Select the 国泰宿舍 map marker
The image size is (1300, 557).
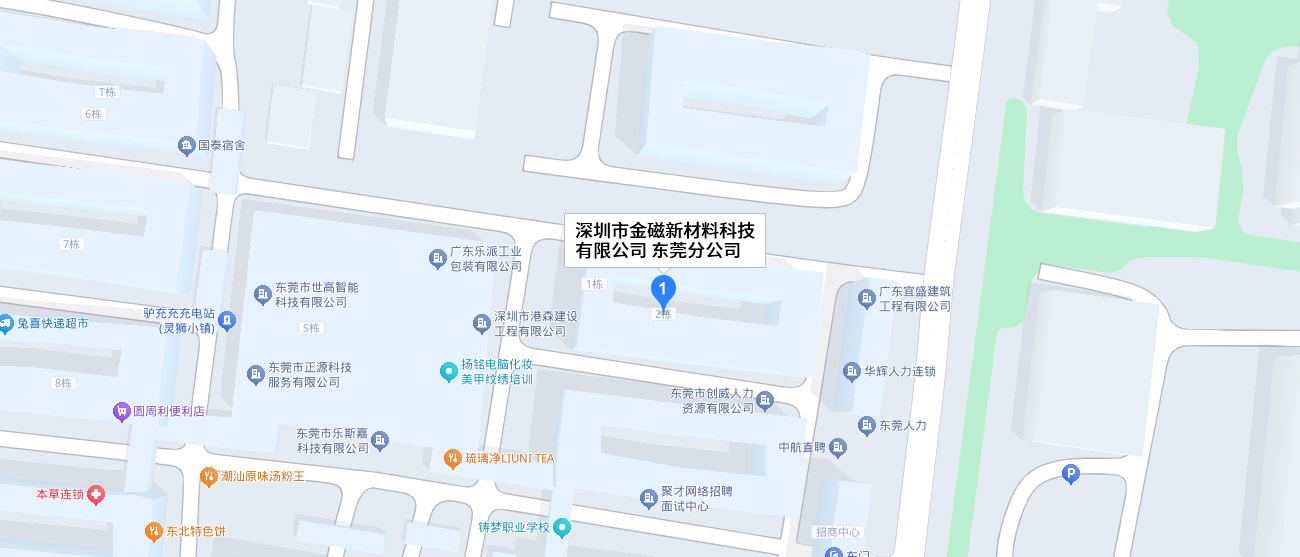187,145
